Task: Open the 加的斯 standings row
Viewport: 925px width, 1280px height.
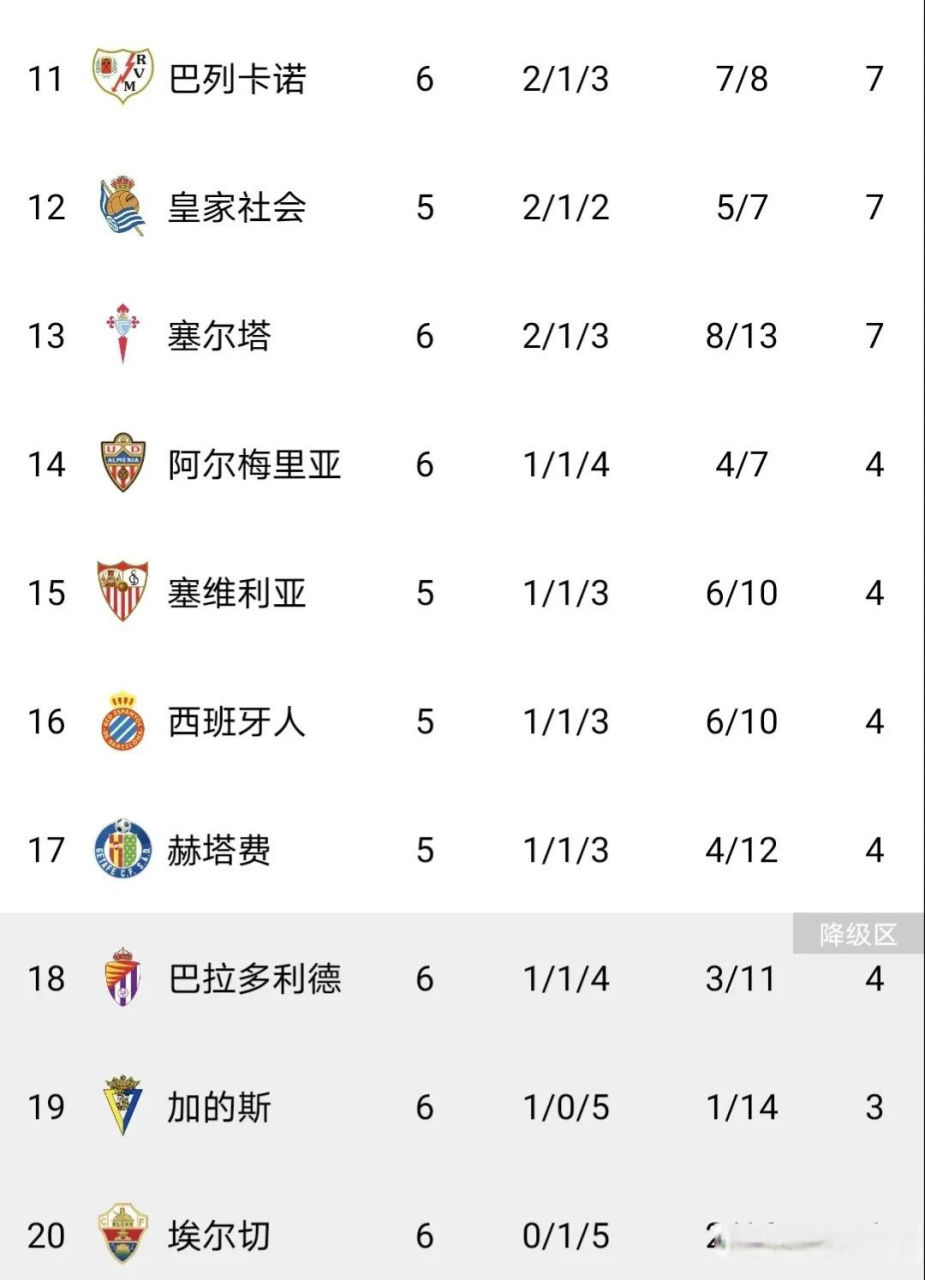Action: (x=219, y=1107)
